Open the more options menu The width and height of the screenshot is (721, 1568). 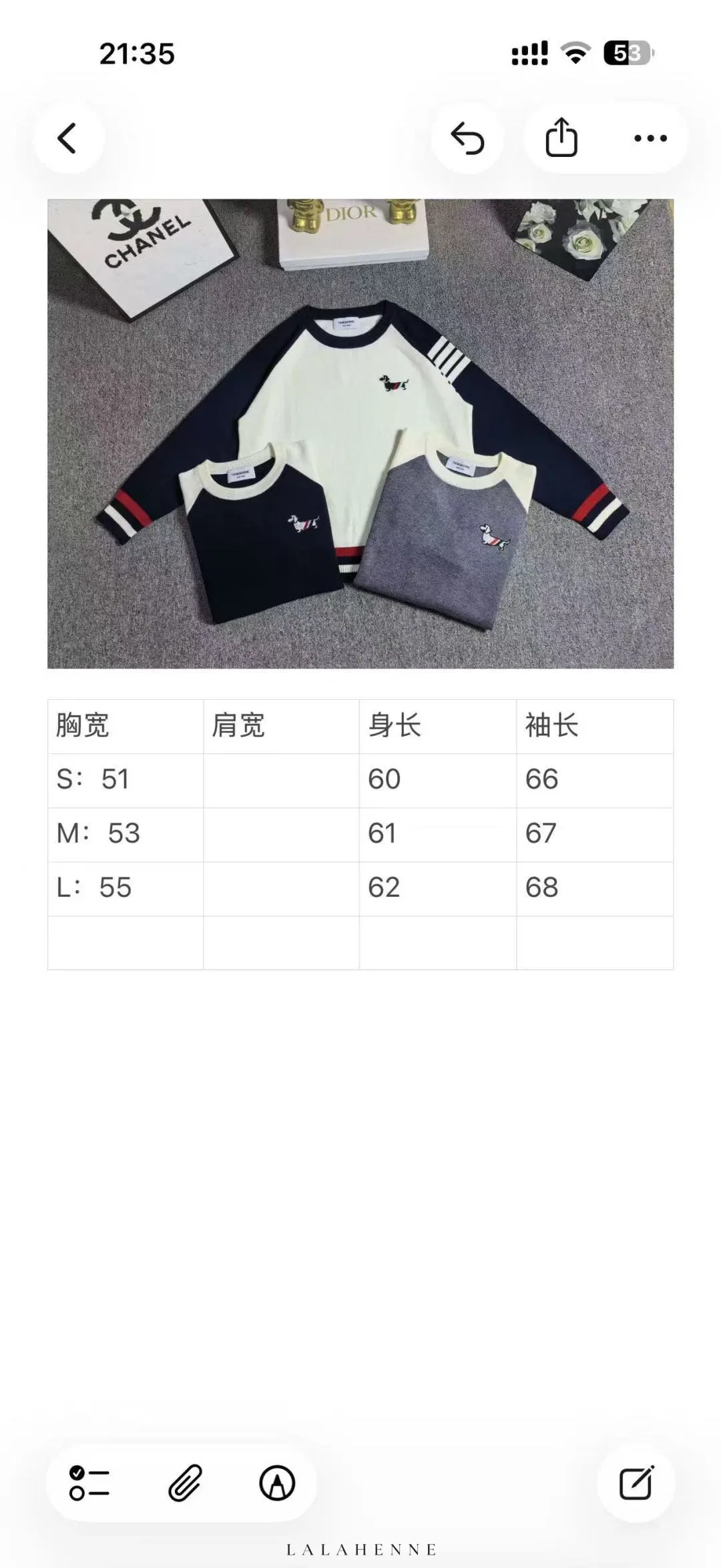coord(650,138)
